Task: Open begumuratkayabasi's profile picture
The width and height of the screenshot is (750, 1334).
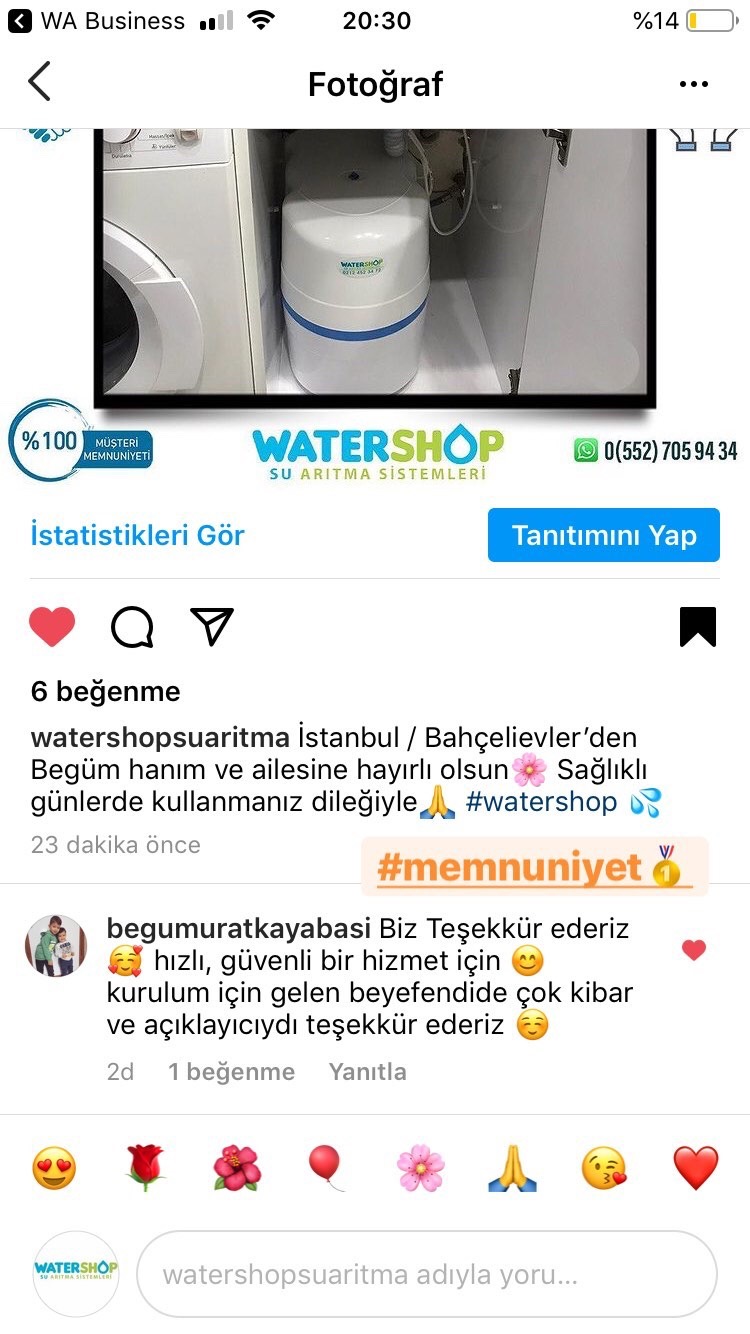Action: click(x=56, y=945)
